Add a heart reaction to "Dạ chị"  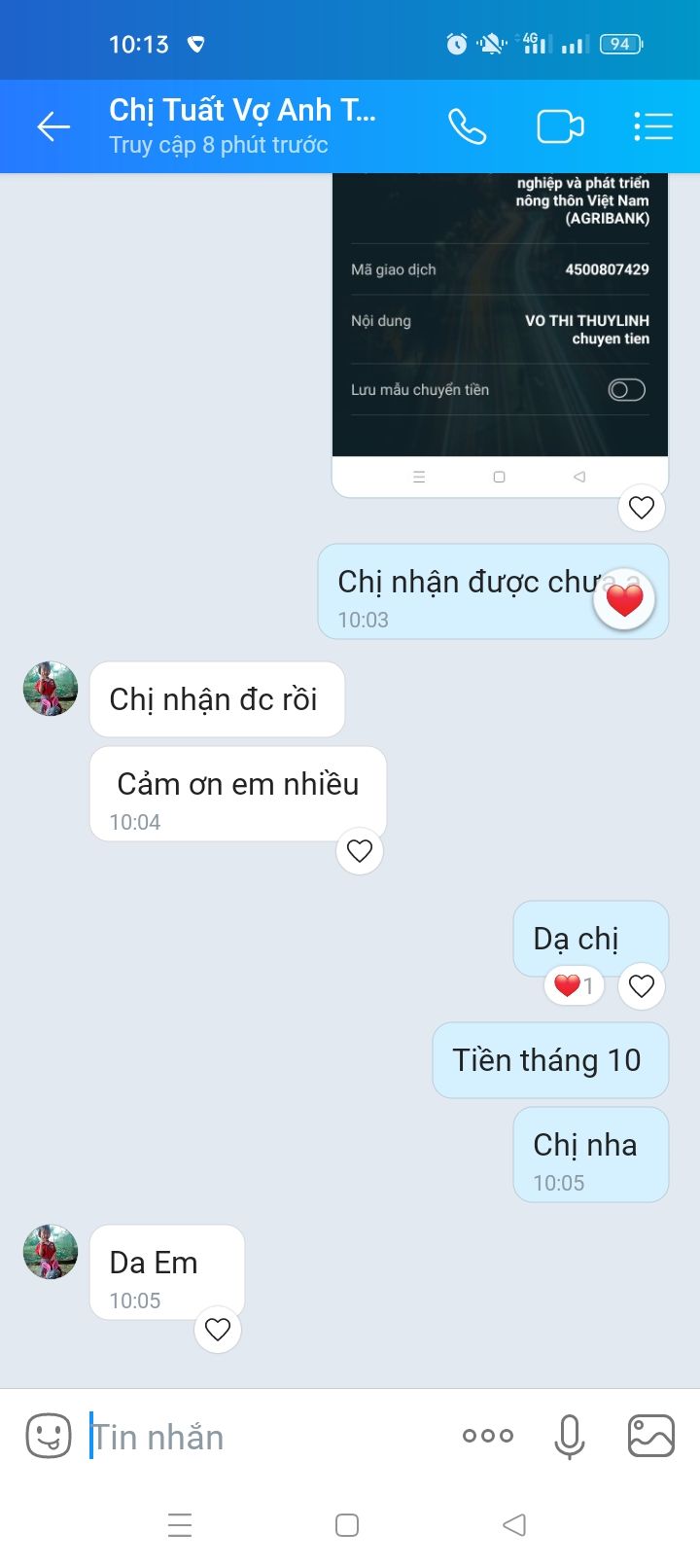pos(642,985)
